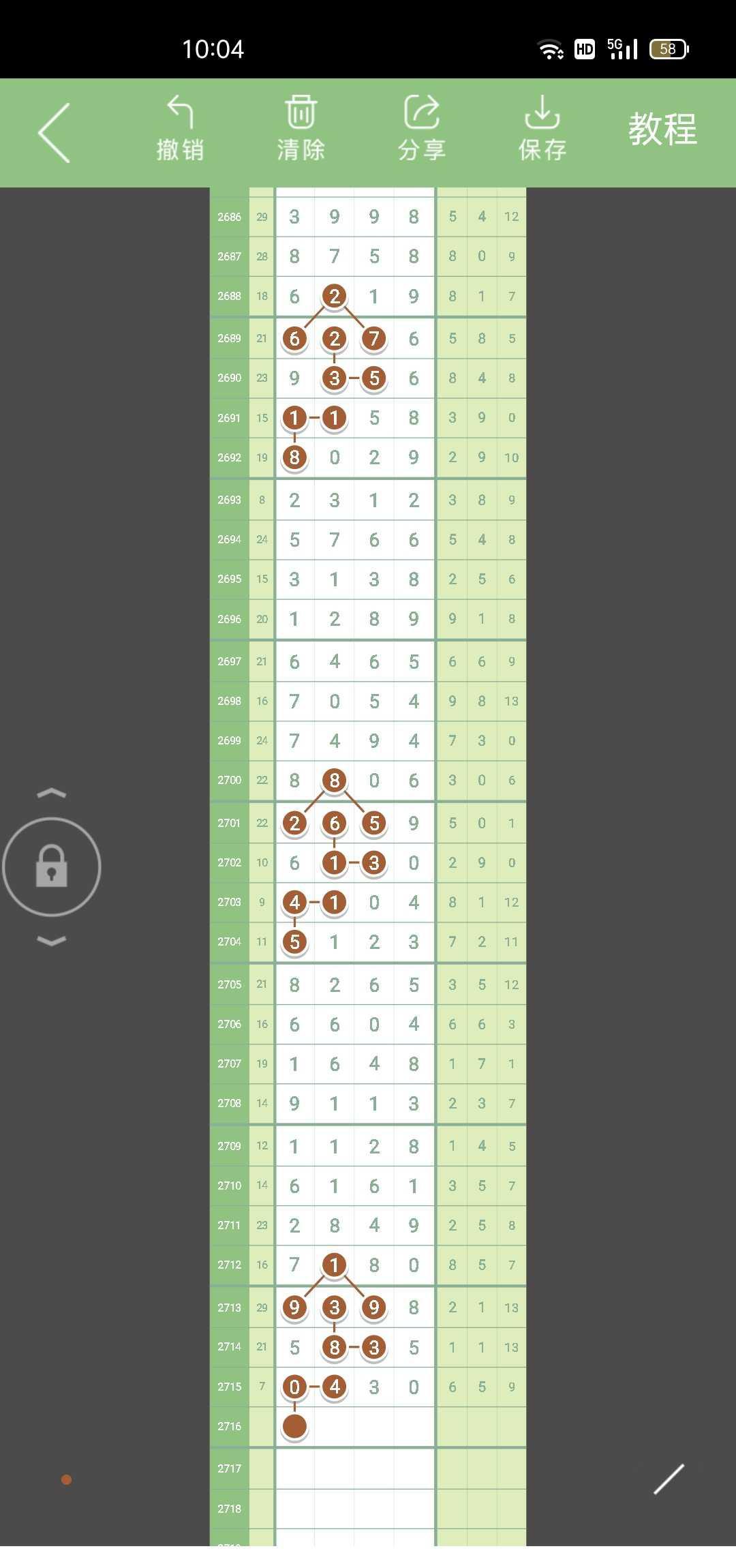The width and height of the screenshot is (736, 1568).
Task: Go back using the left arrow
Action: tap(55, 133)
